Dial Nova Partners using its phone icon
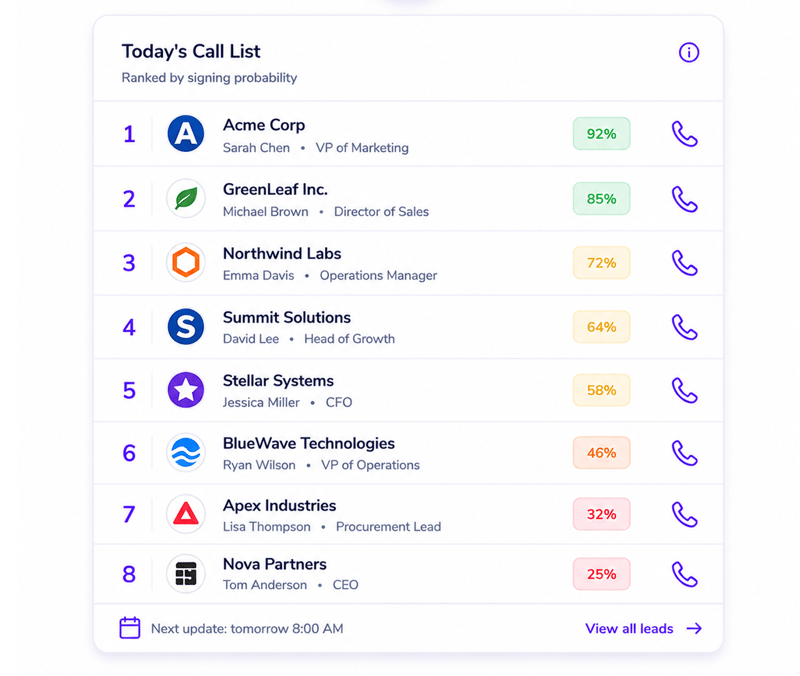This screenshot has width=800, height=676. click(x=684, y=574)
